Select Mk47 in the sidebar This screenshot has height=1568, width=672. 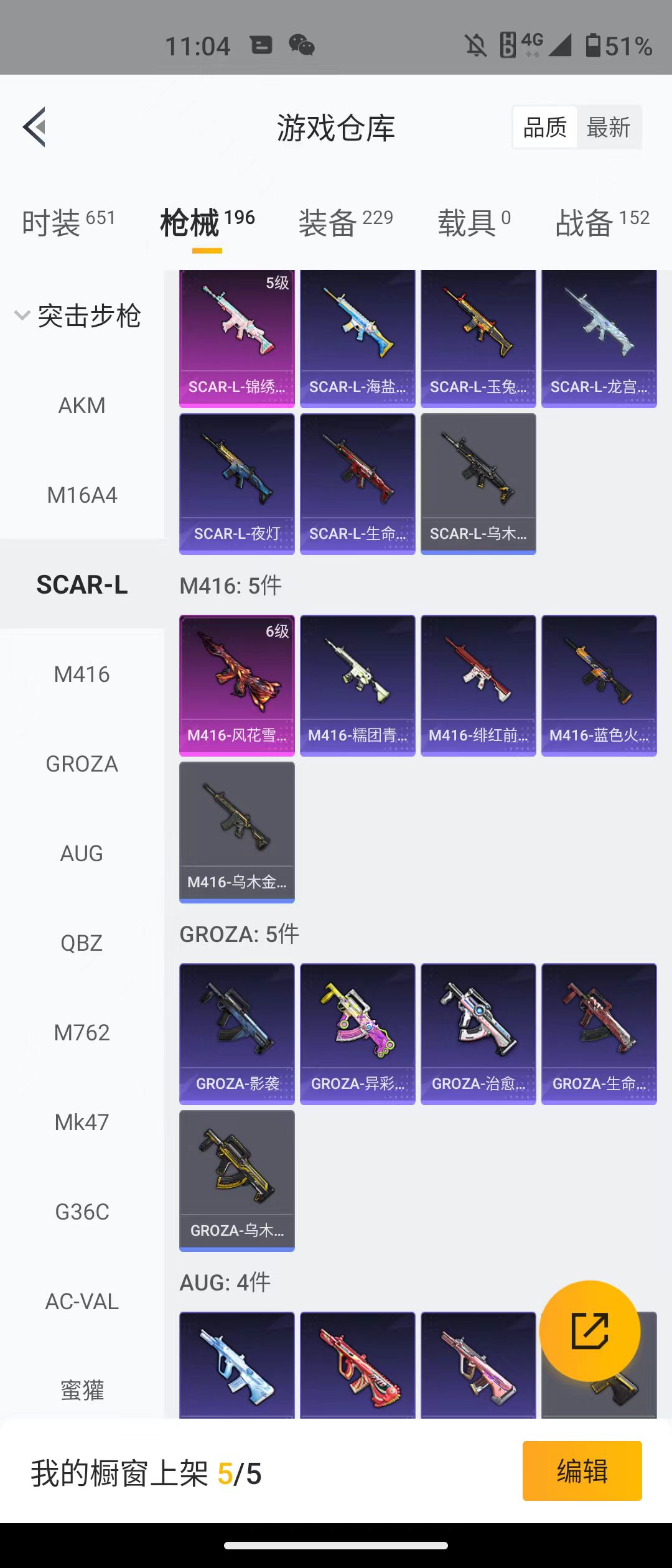pos(82,1122)
